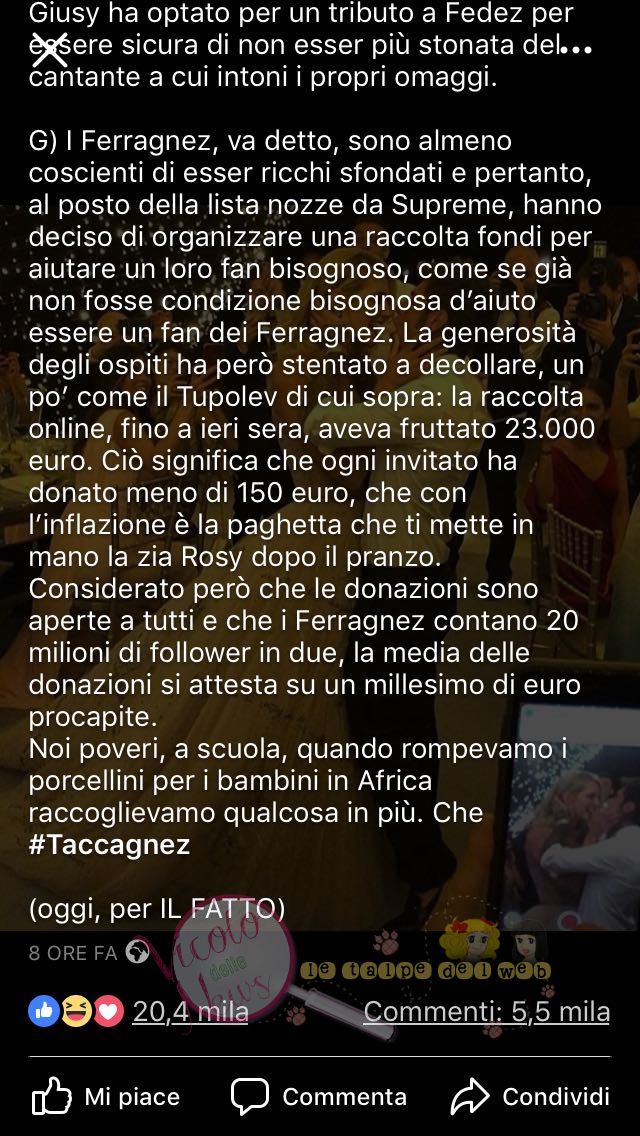Screen dimensions: 640x1136
Task: Like the post with Mi piace
Action: [106, 1097]
